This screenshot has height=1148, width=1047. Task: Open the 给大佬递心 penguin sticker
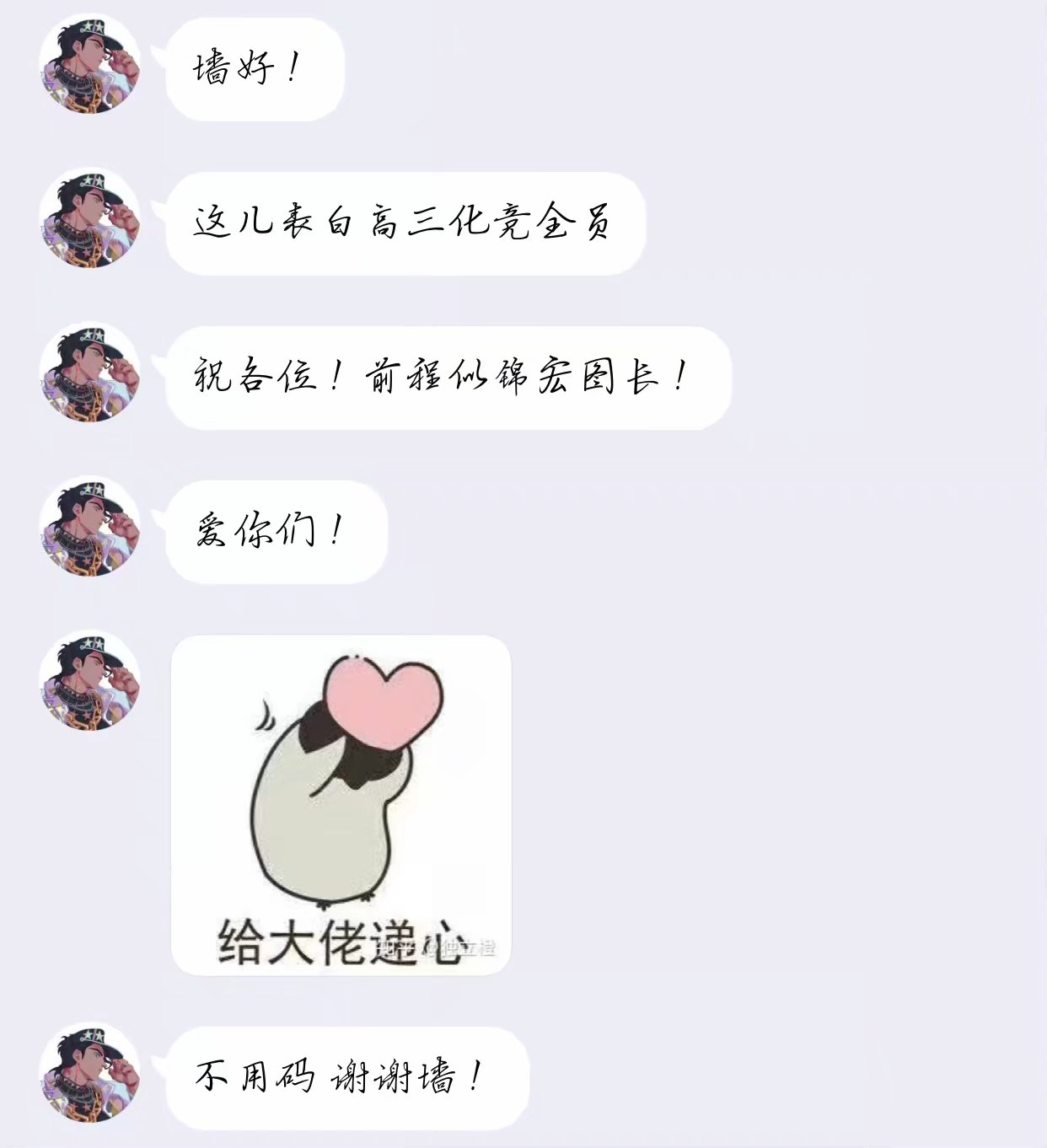[341, 805]
